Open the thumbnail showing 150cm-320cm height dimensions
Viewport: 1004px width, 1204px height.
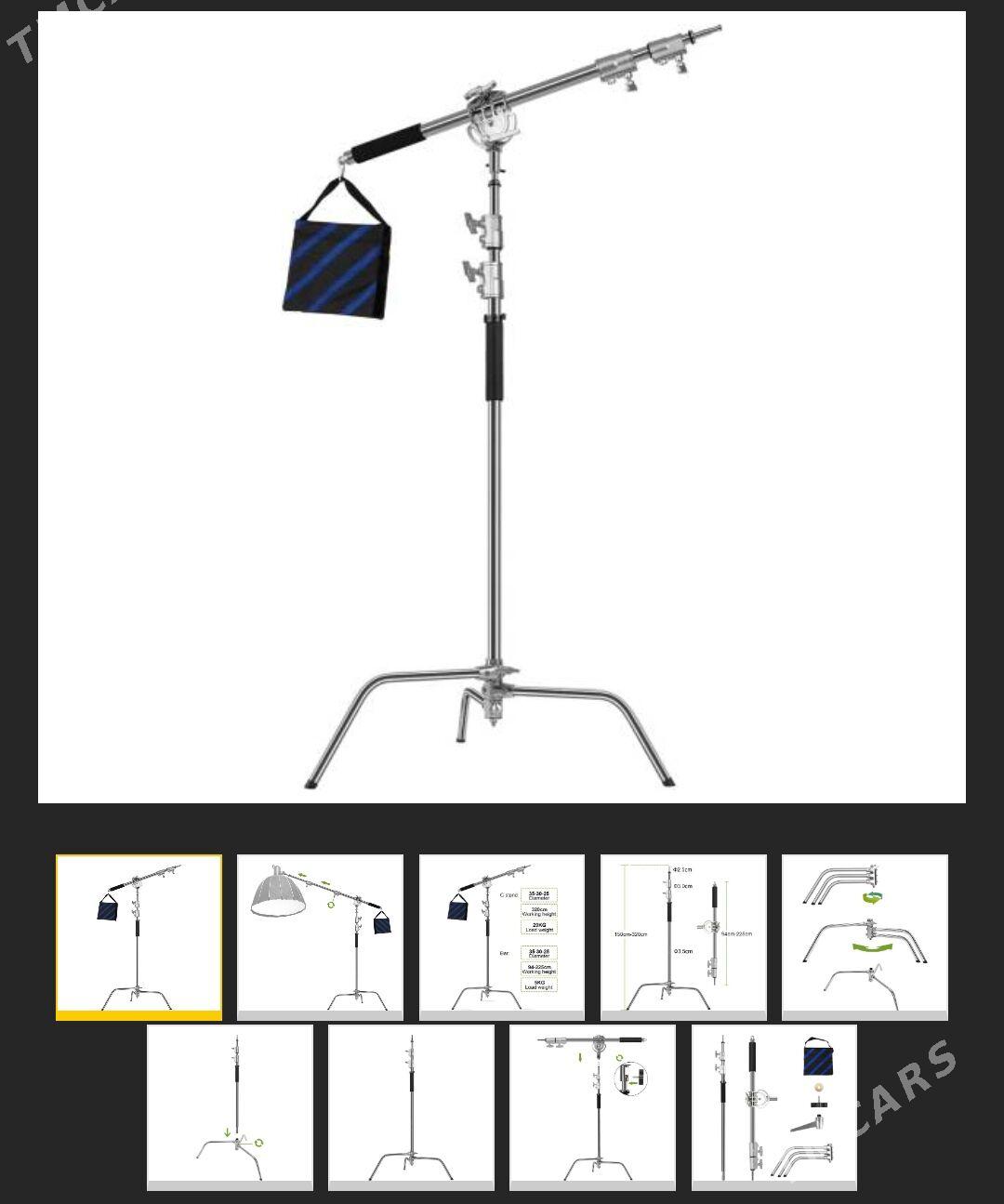point(683,936)
